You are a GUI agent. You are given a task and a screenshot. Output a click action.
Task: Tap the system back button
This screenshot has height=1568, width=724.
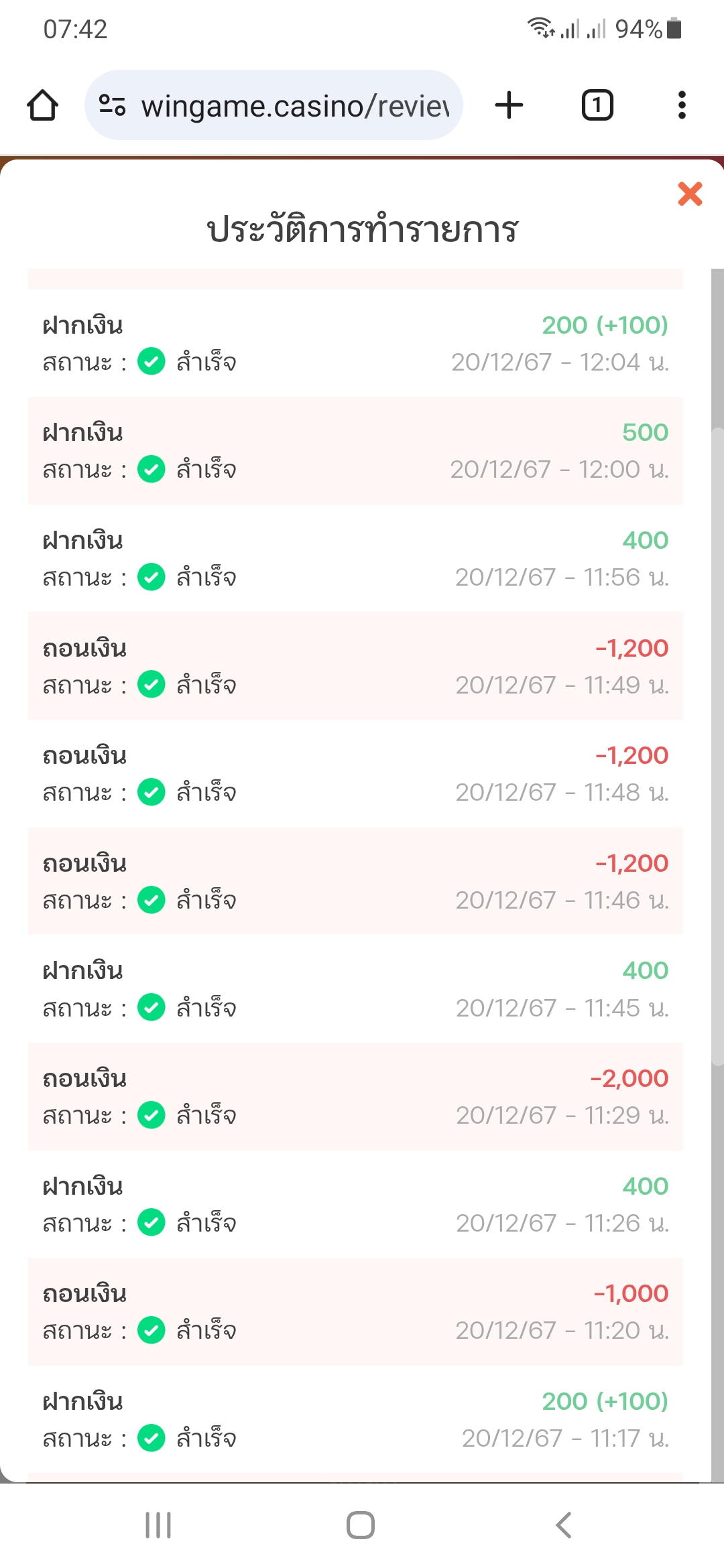click(564, 1525)
